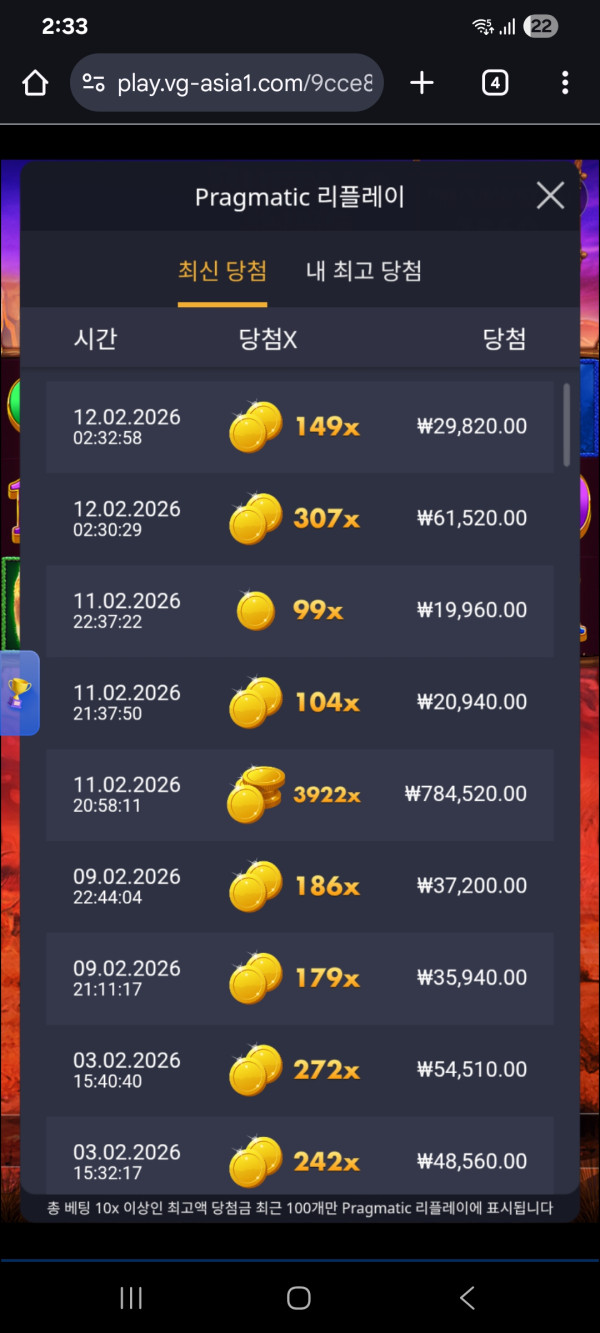Open the replay for the 104x win
The height and width of the screenshot is (1333, 600).
(x=300, y=703)
